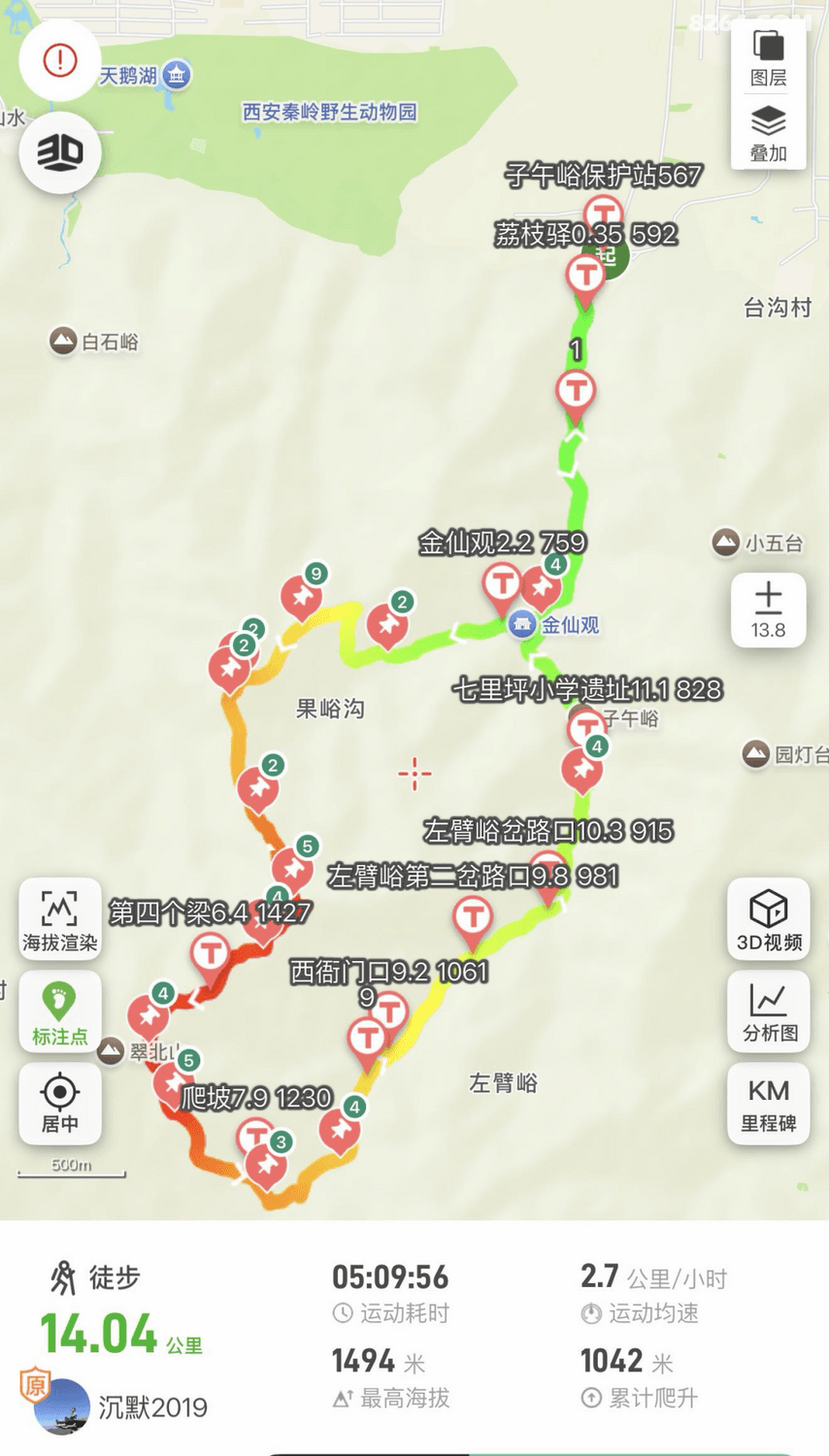The image size is (829, 1456).
Task: Open the 图层 map layer selector
Action: pyautogui.click(x=768, y=56)
